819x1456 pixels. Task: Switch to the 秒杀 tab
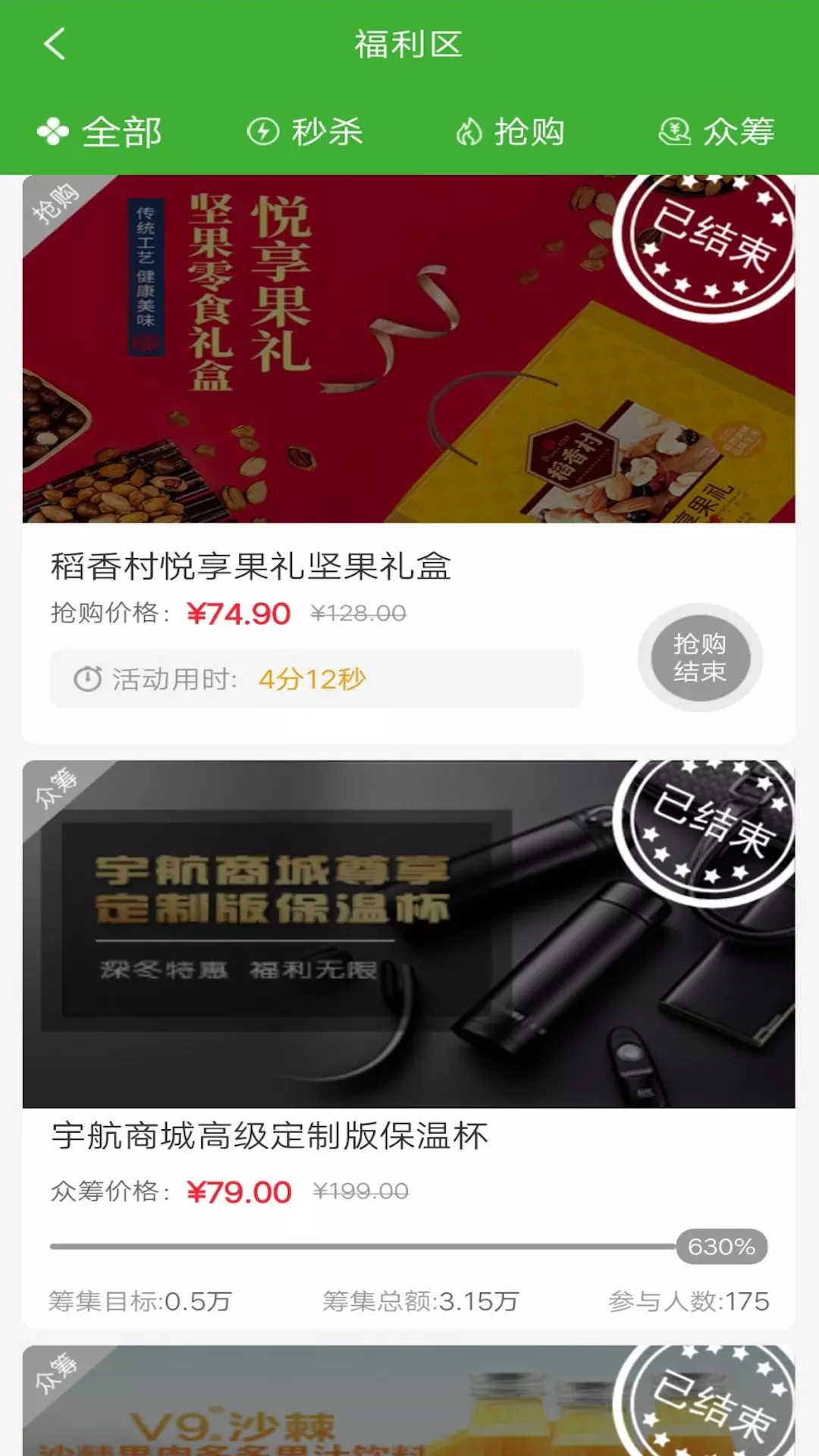(306, 132)
